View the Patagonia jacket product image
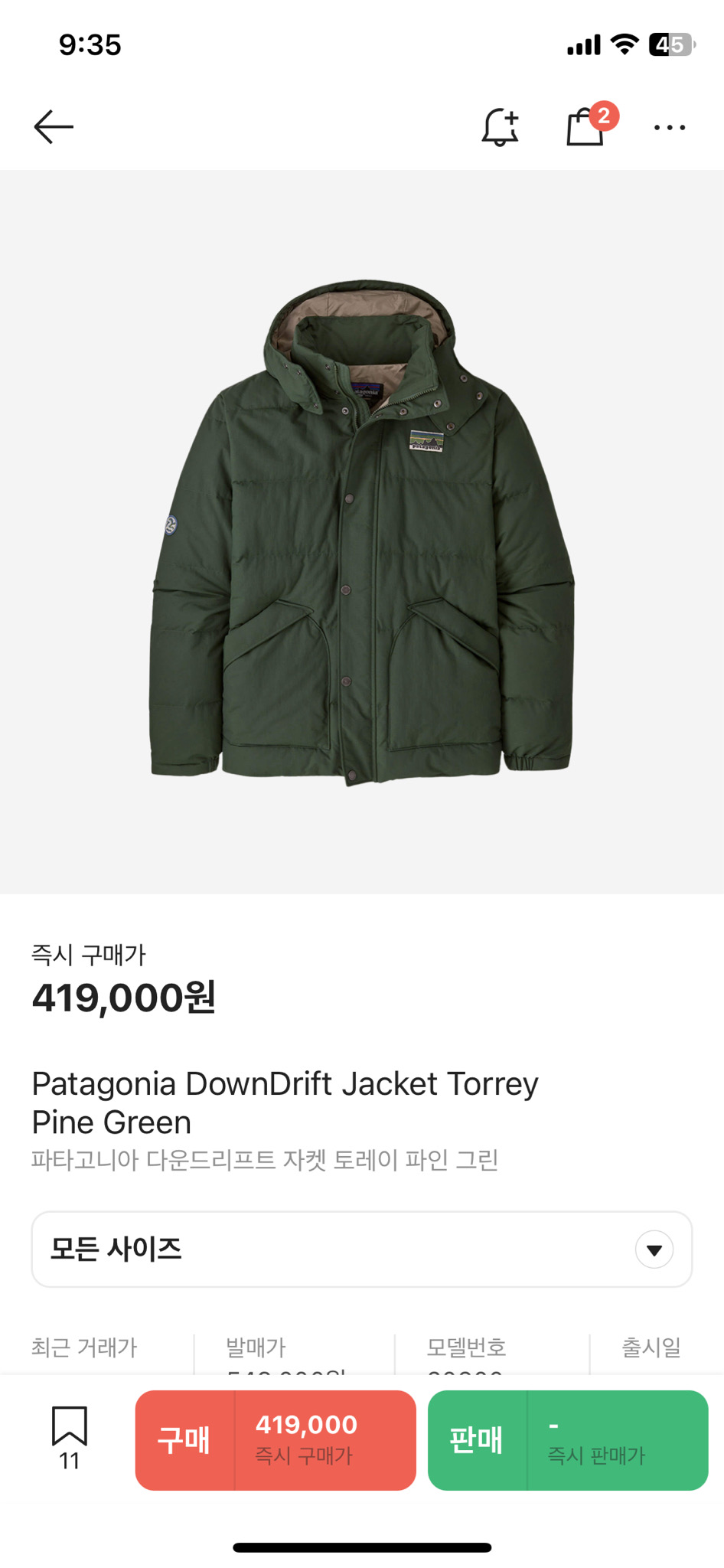Screen dimensions: 724x1568 point(361,531)
